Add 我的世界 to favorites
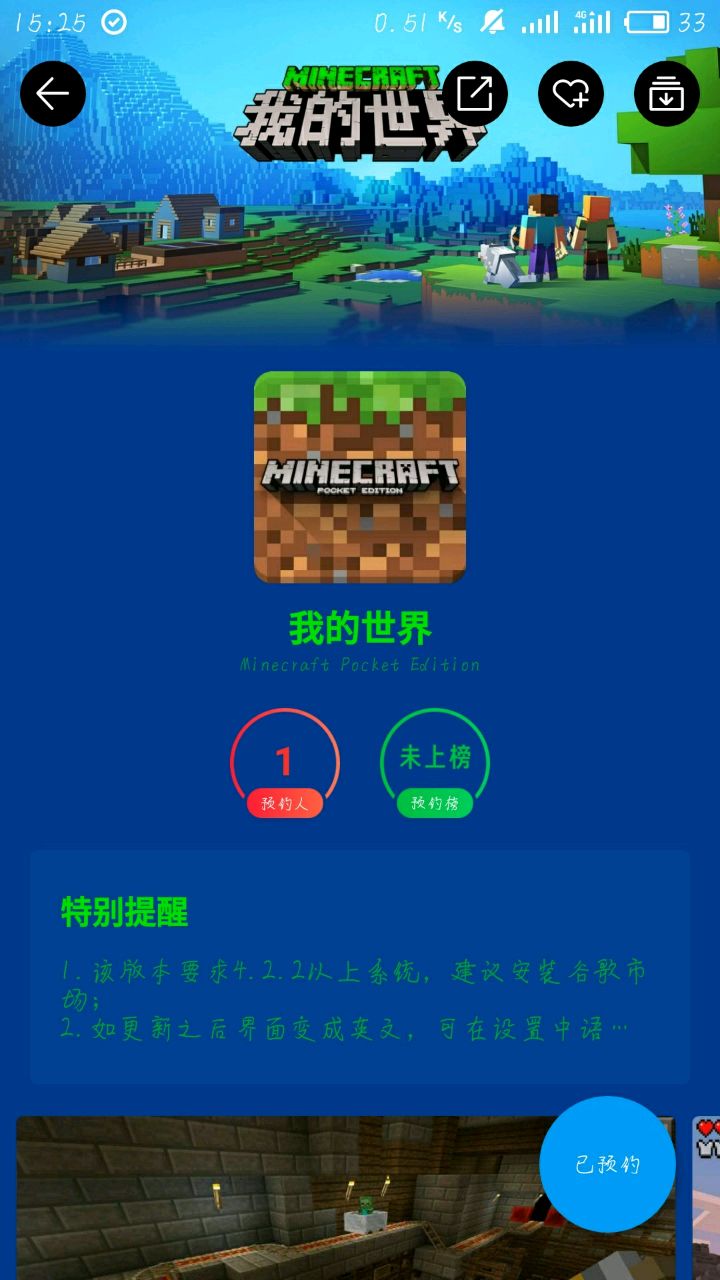Viewport: 720px width, 1280px height. [x=571, y=94]
